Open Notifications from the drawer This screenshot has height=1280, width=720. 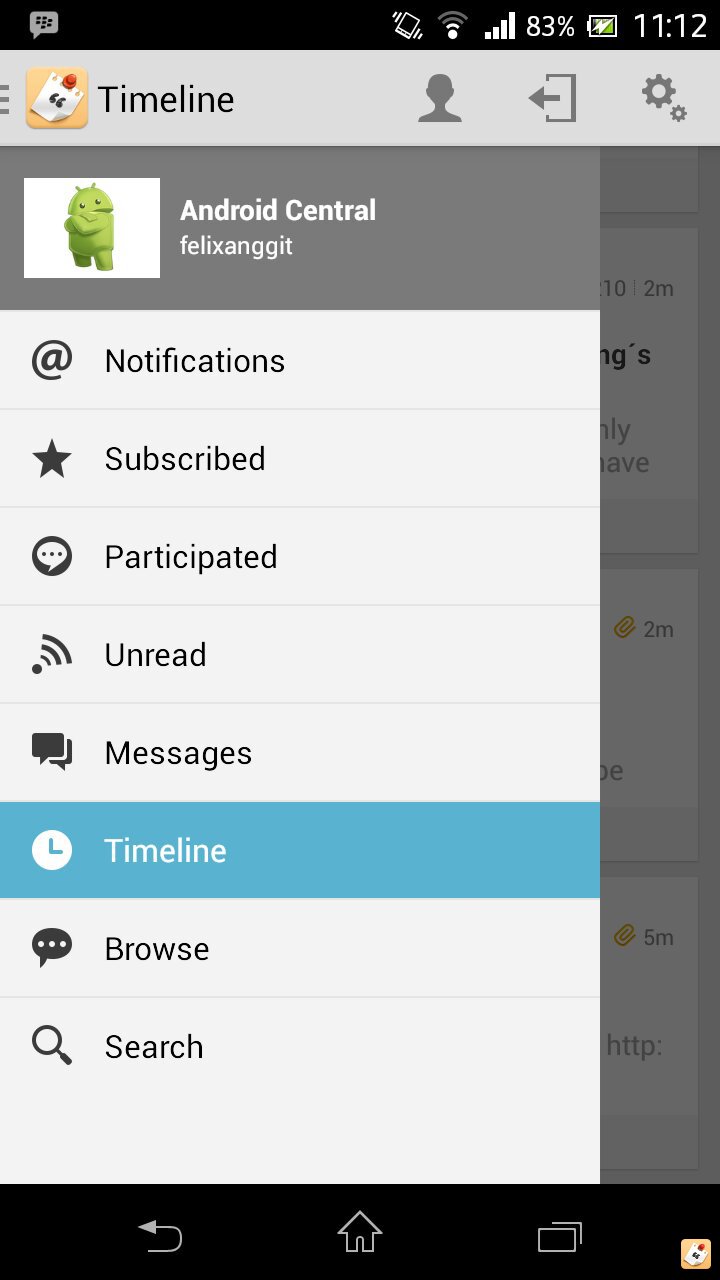tap(195, 361)
